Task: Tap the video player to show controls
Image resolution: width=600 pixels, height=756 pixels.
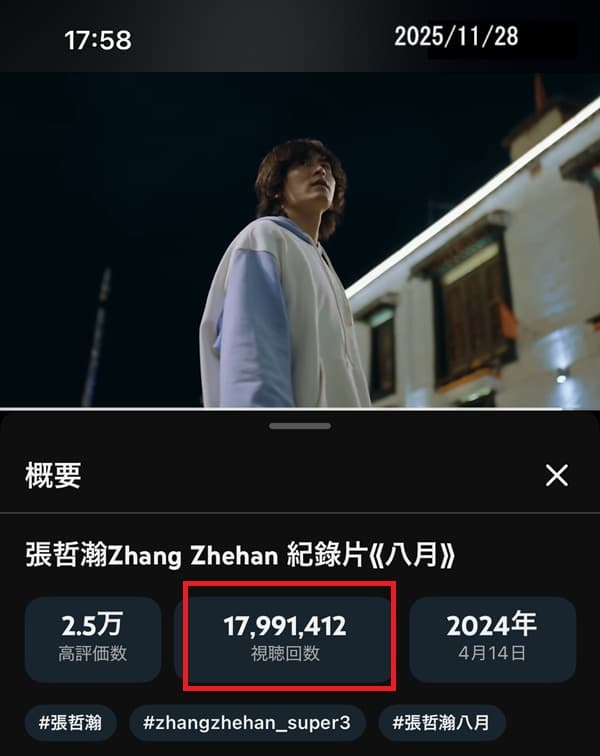Action: tap(300, 240)
